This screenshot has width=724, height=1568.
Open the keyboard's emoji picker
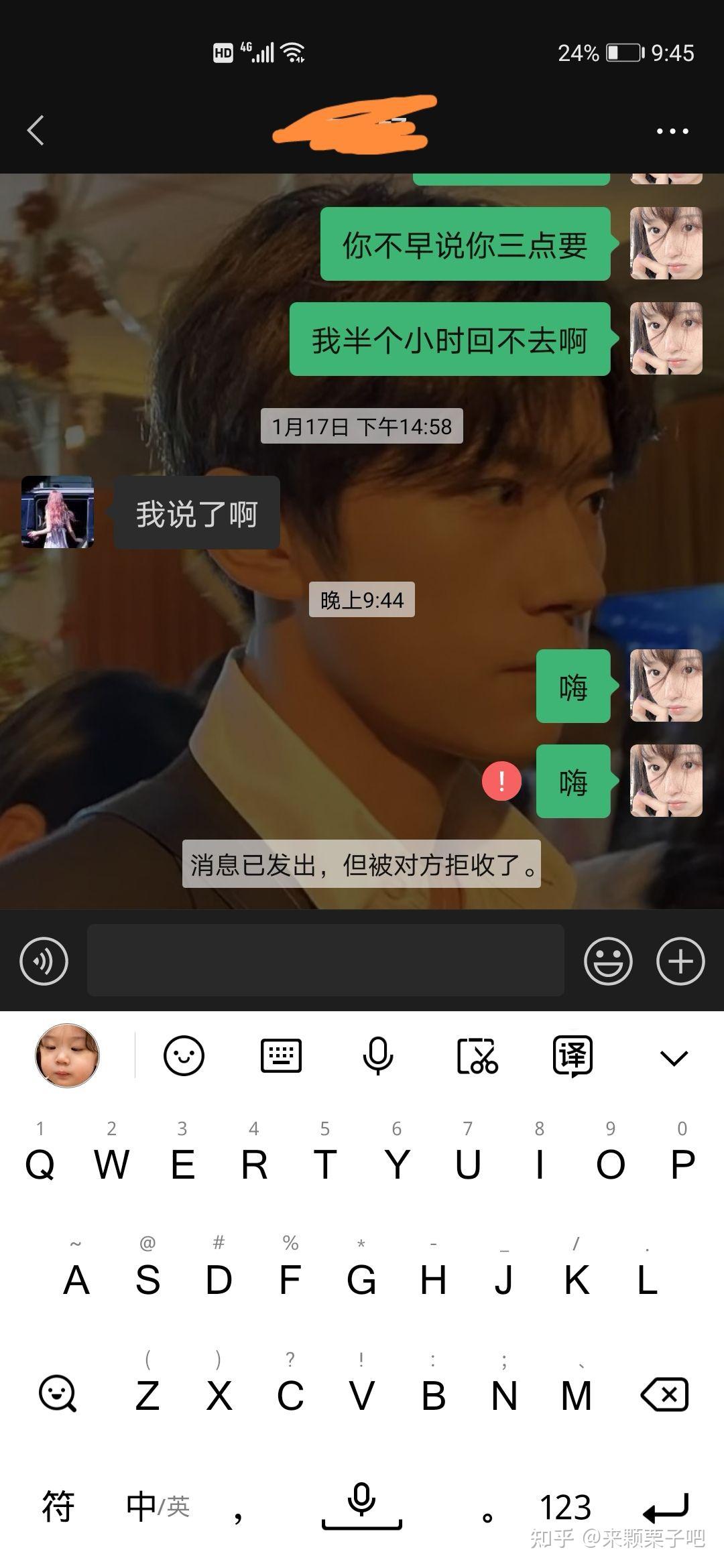click(x=184, y=1056)
